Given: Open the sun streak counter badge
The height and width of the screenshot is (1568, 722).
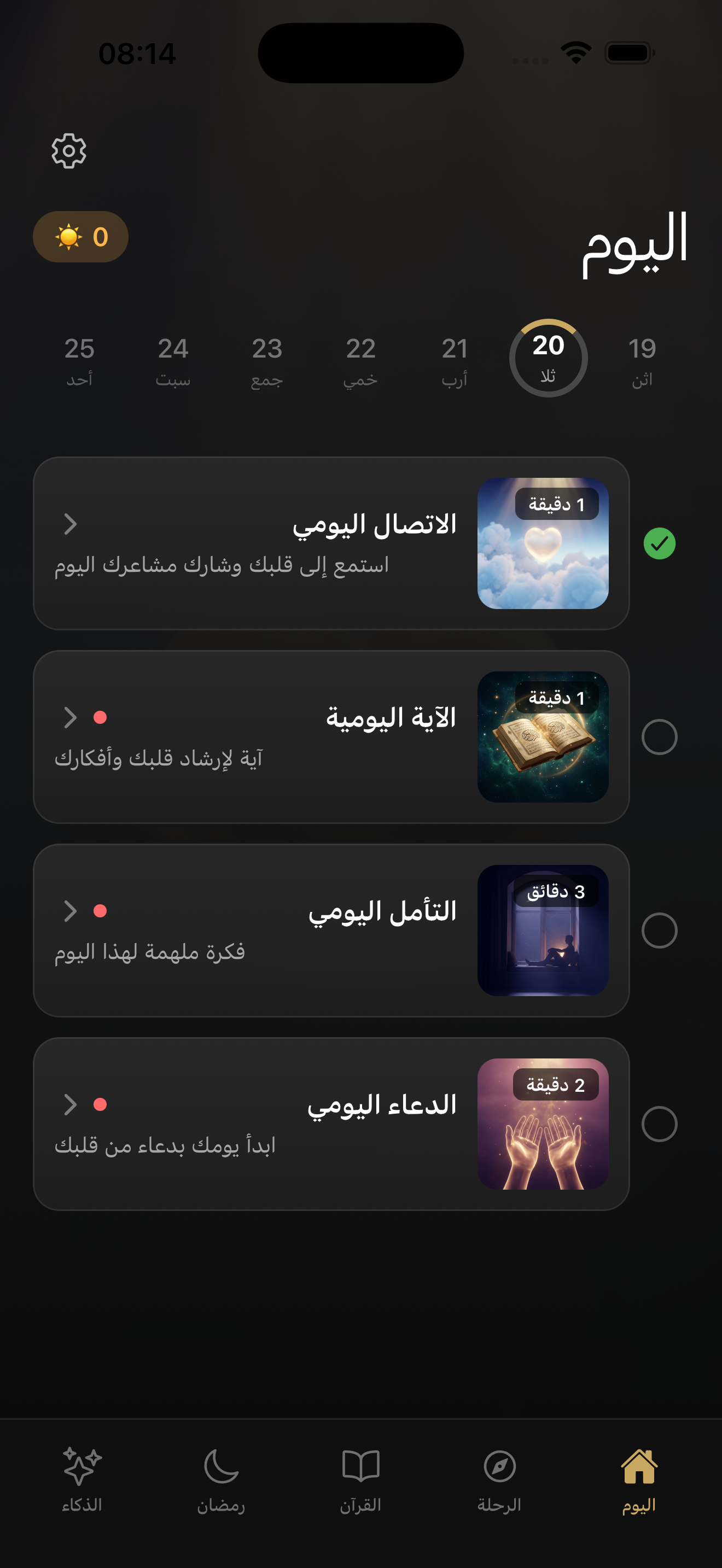Looking at the screenshot, I should 80,237.
